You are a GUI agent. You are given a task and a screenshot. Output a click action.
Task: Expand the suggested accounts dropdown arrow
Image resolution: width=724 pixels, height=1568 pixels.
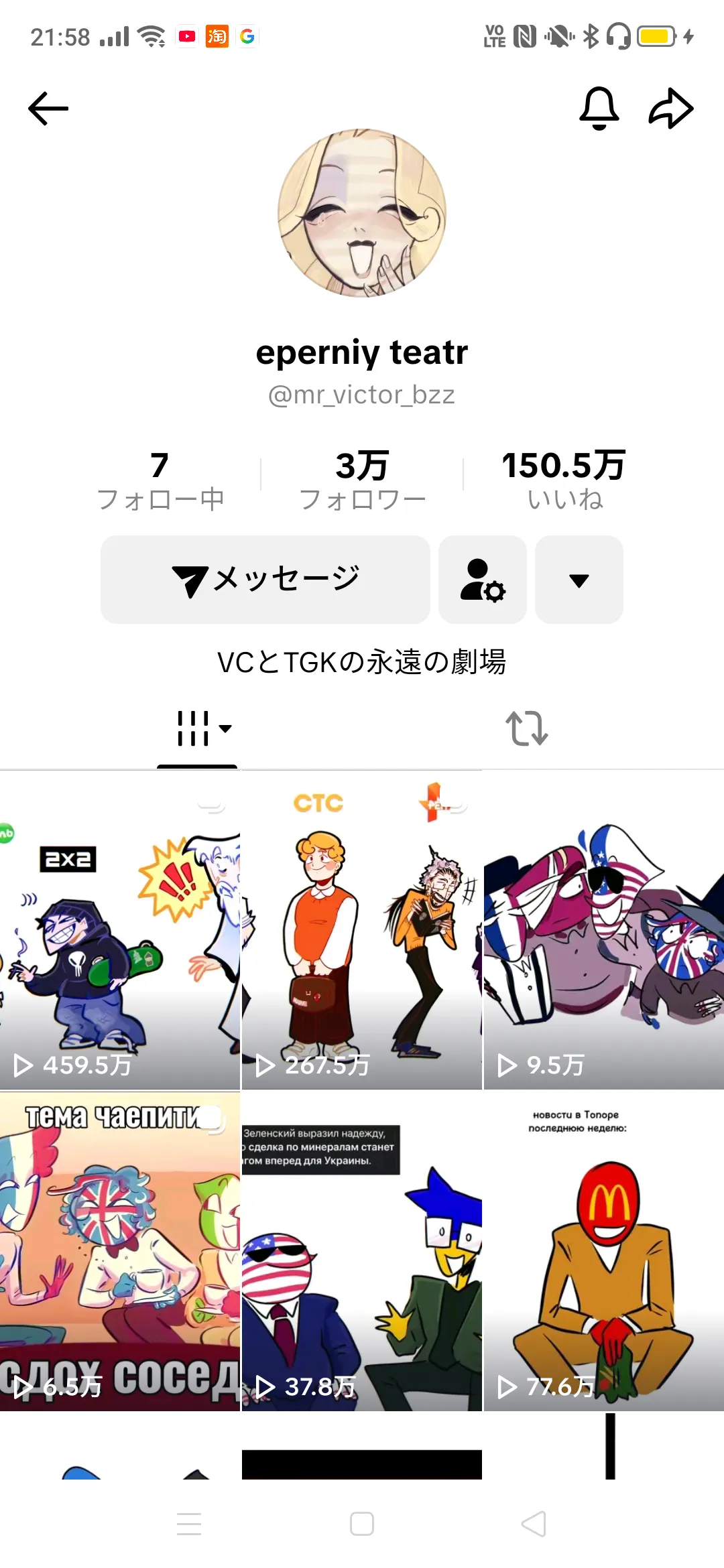pos(579,580)
